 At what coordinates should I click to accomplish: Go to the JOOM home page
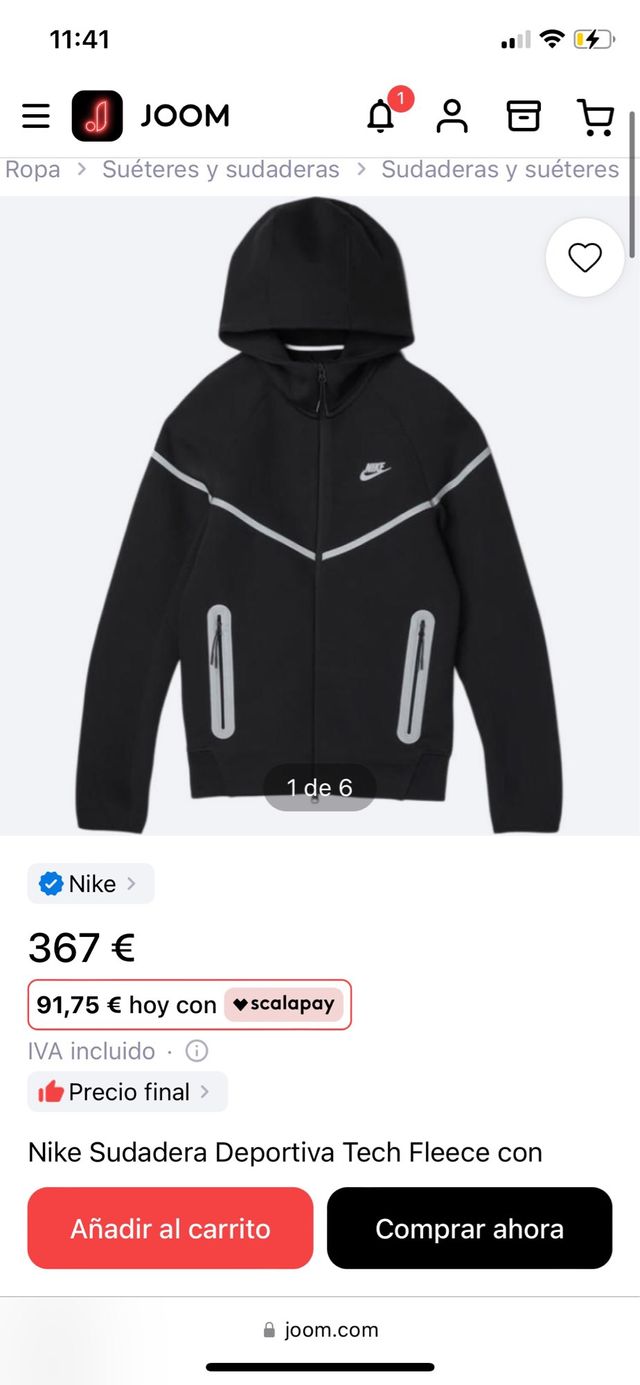pos(151,116)
